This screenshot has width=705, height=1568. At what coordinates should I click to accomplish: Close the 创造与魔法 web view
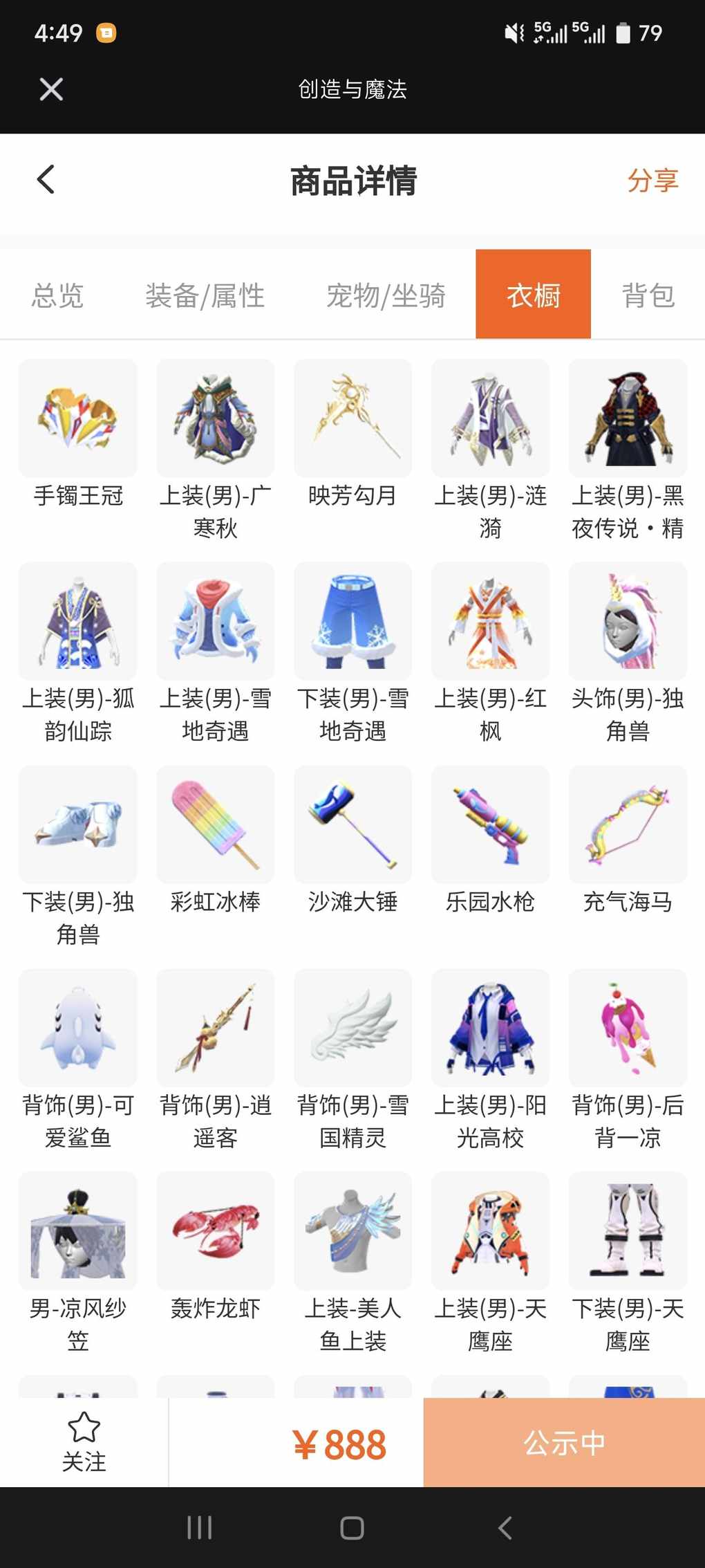point(51,89)
